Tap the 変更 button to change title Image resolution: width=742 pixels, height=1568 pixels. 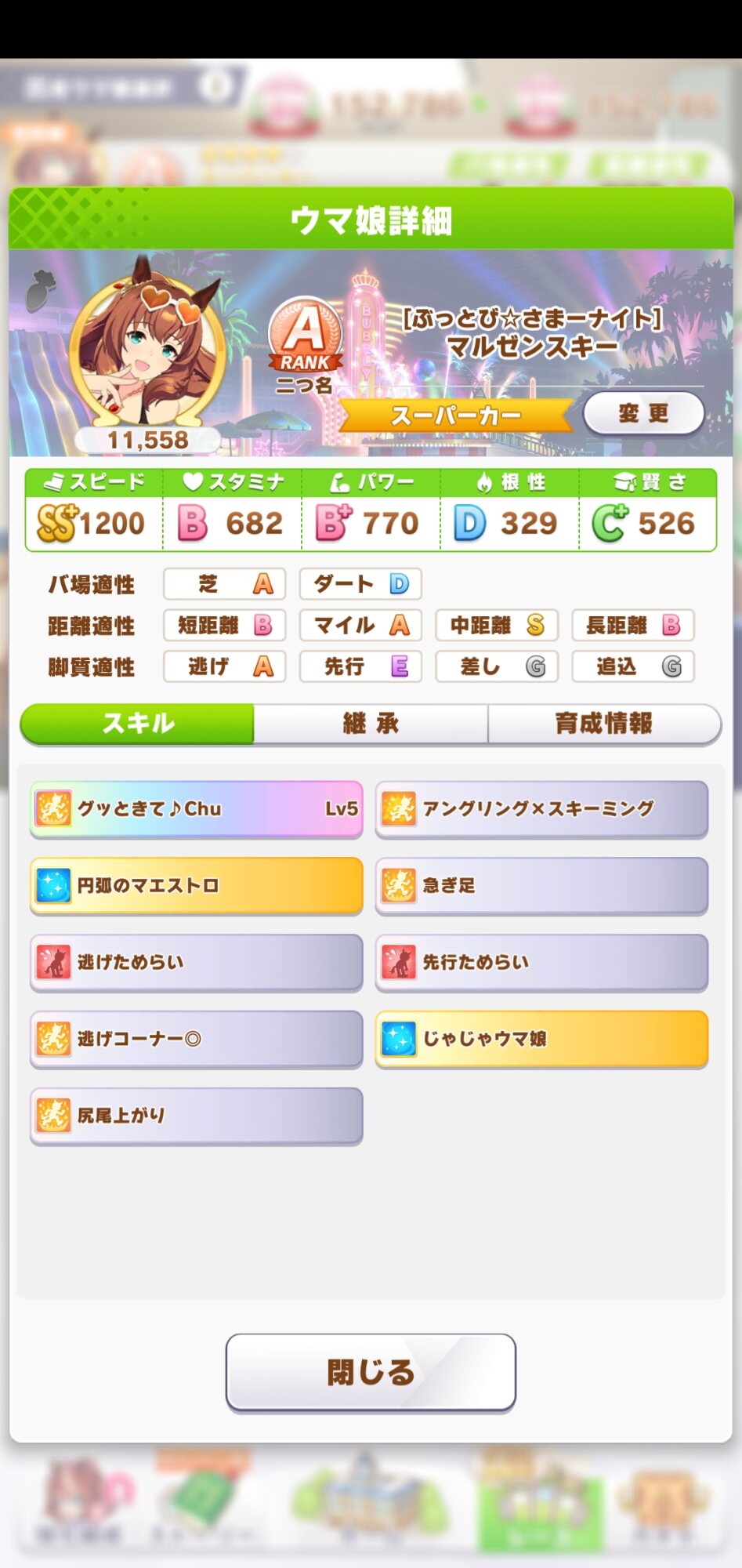coord(643,413)
